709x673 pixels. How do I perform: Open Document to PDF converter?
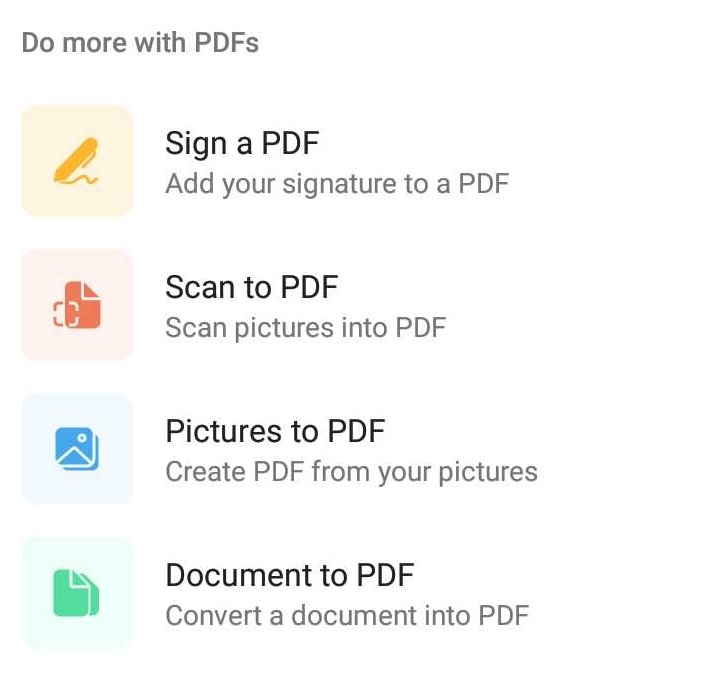coord(289,576)
